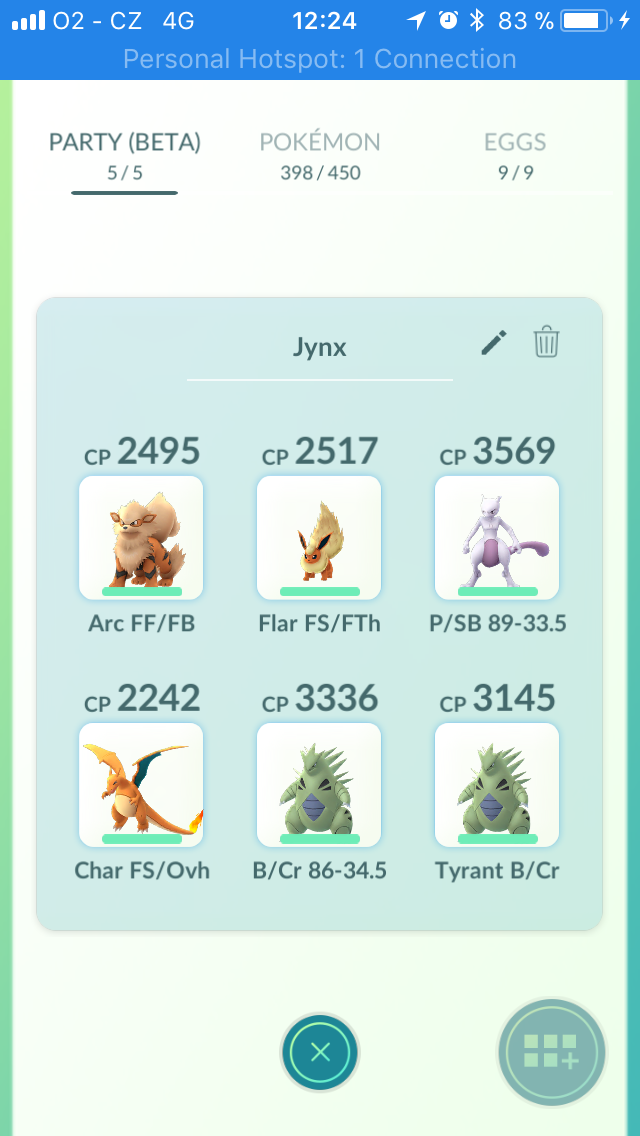The image size is (640, 1136).
Task: Delete the Jynx party
Action: tap(547, 342)
